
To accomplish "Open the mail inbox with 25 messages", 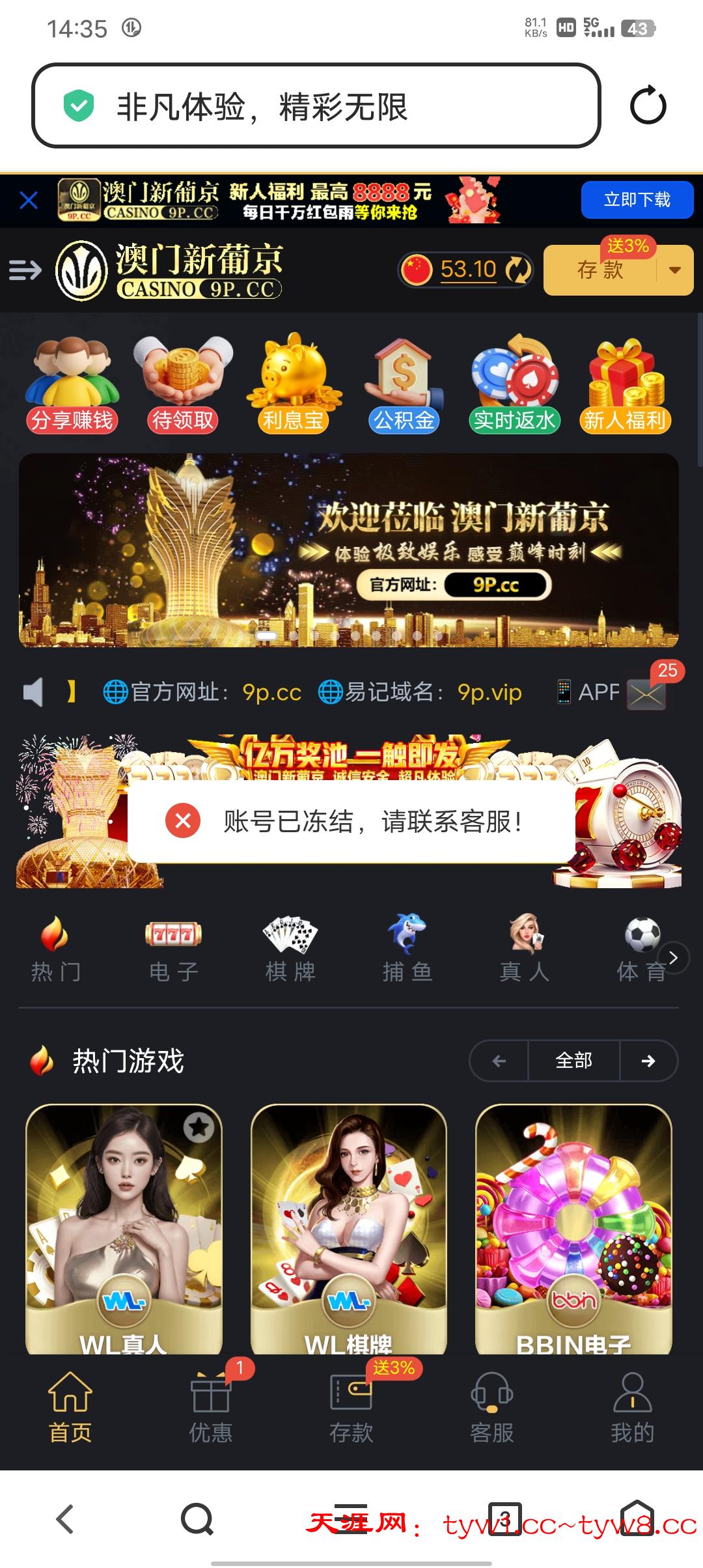I will point(646,693).
